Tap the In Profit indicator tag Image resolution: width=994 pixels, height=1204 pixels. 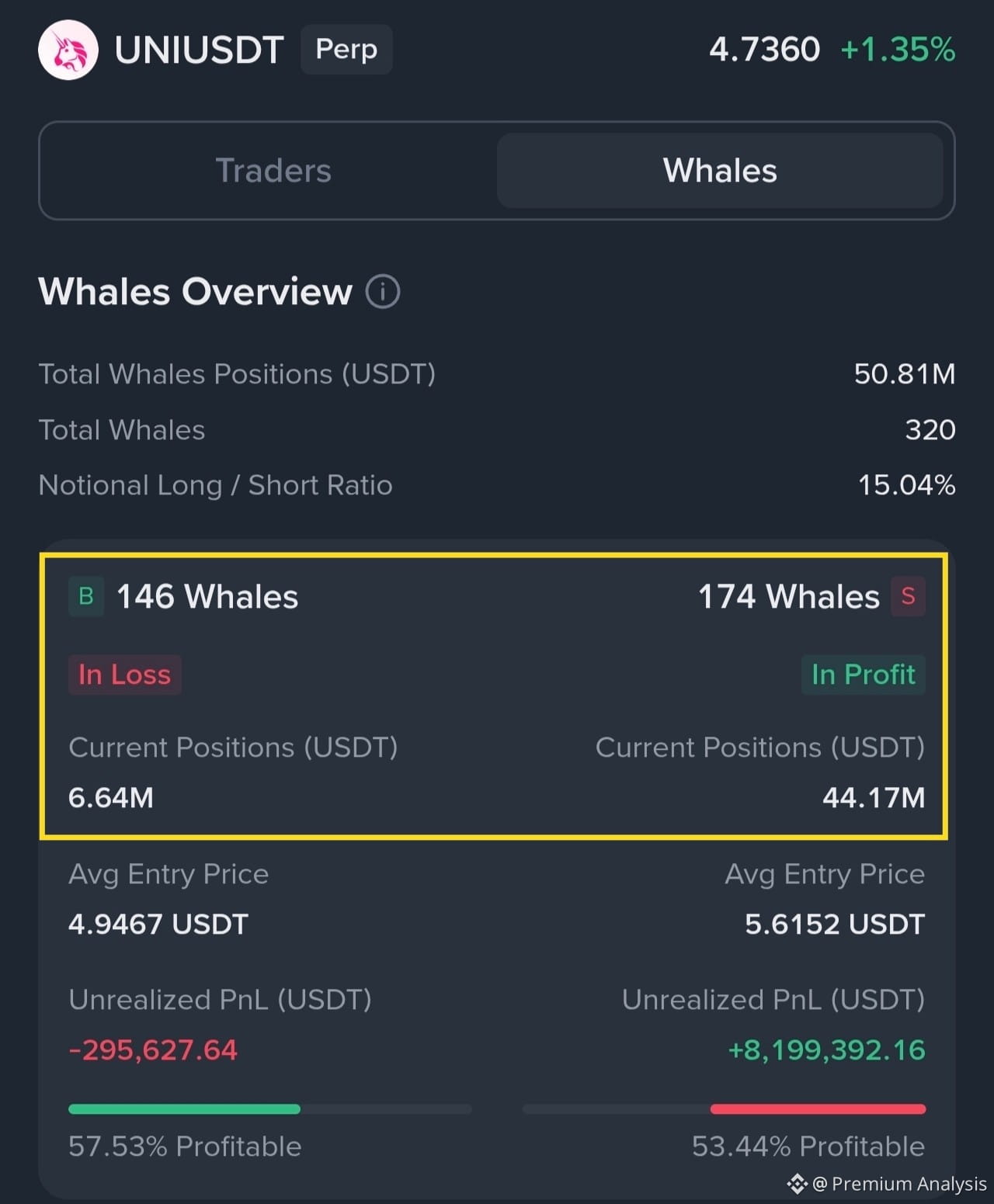click(863, 675)
